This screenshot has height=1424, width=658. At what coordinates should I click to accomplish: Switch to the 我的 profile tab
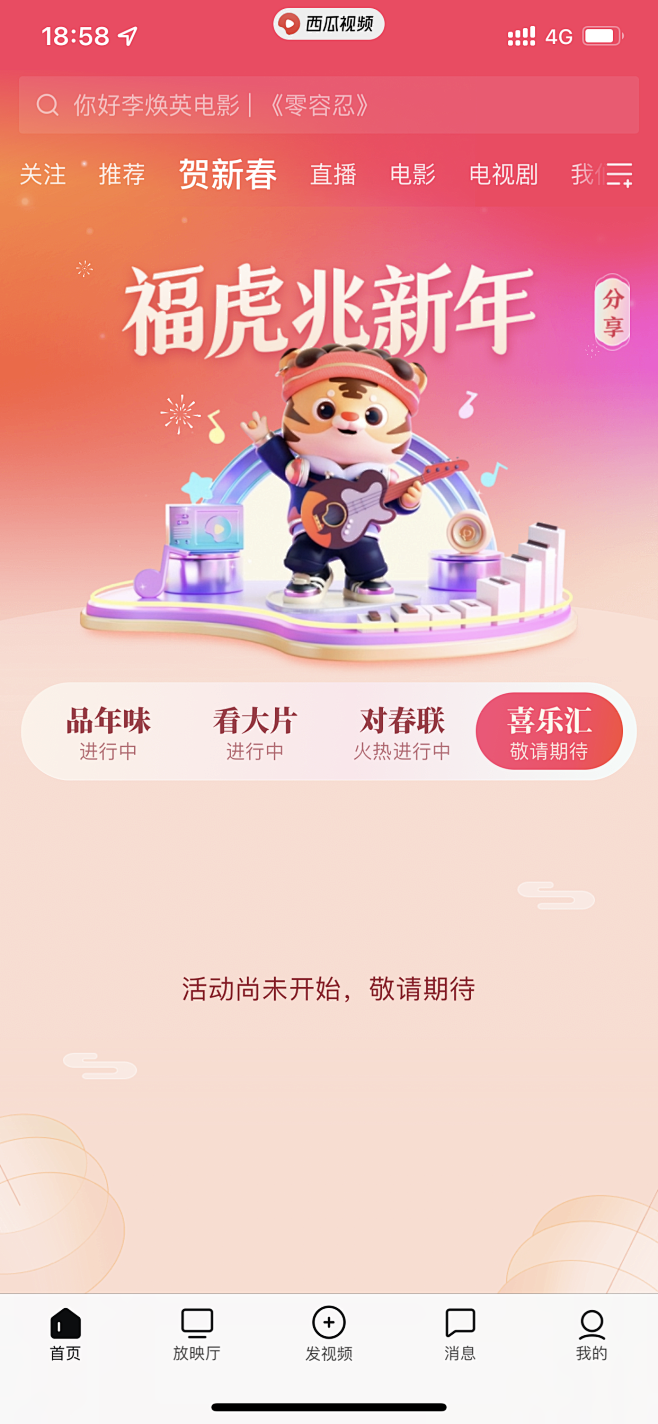tap(592, 1334)
